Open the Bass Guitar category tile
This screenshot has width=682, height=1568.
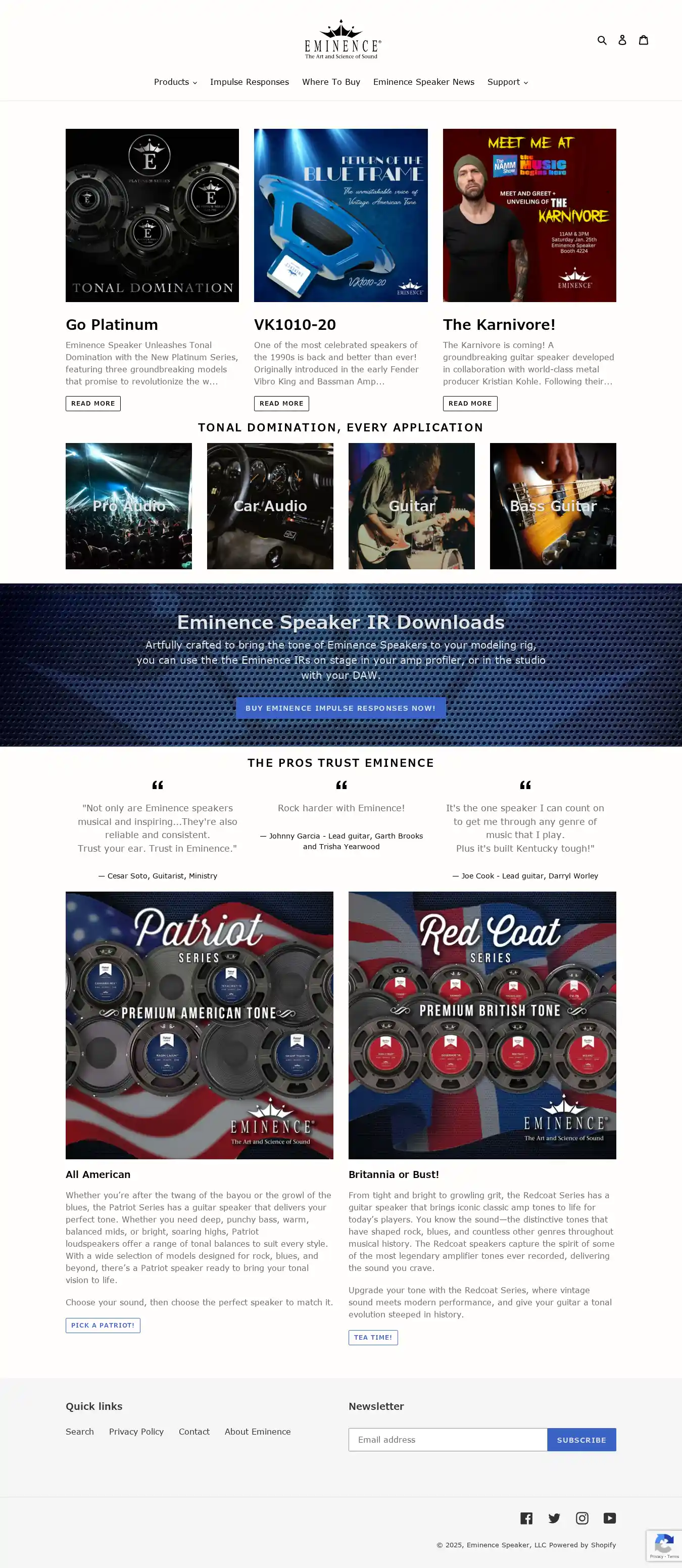(552, 506)
